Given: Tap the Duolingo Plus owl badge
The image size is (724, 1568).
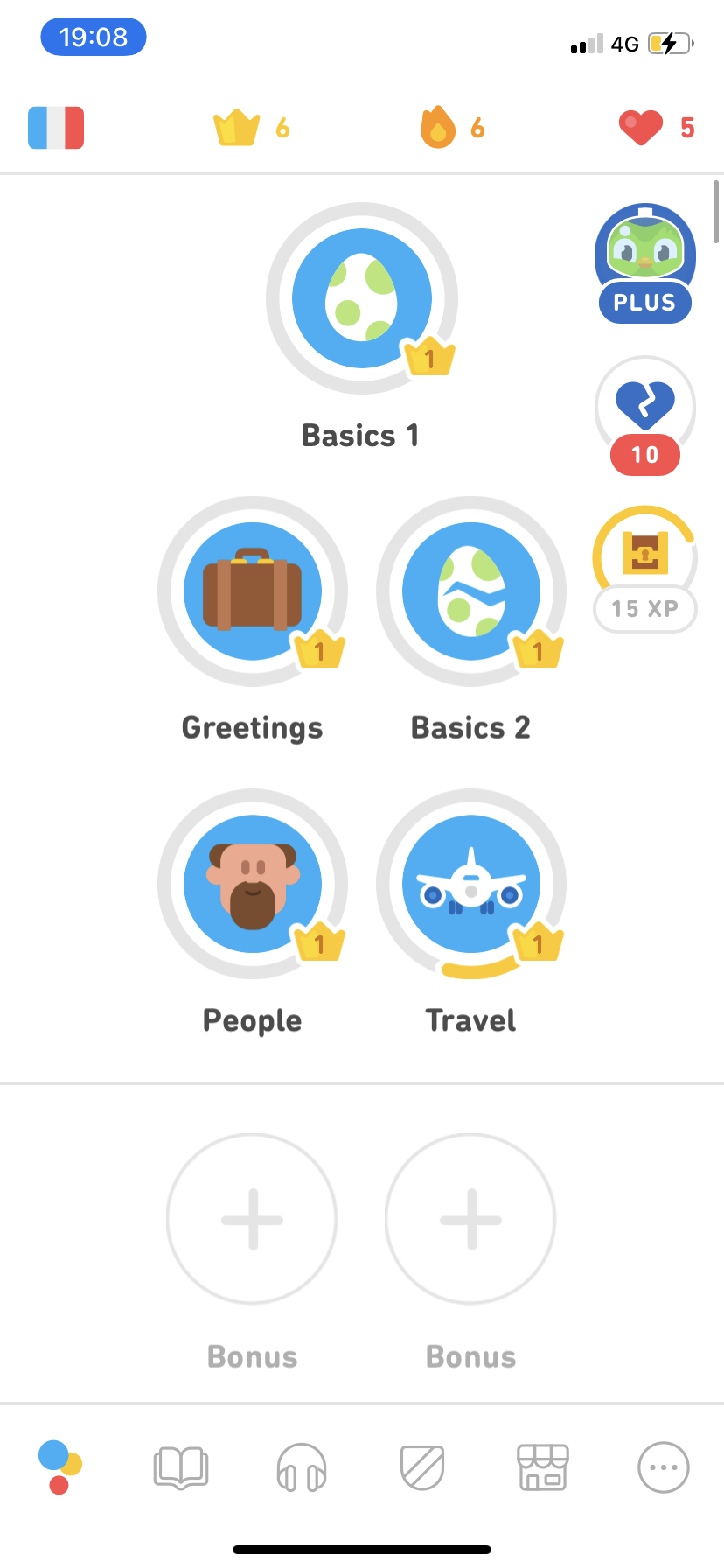Looking at the screenshot, I should coord(644,262).
